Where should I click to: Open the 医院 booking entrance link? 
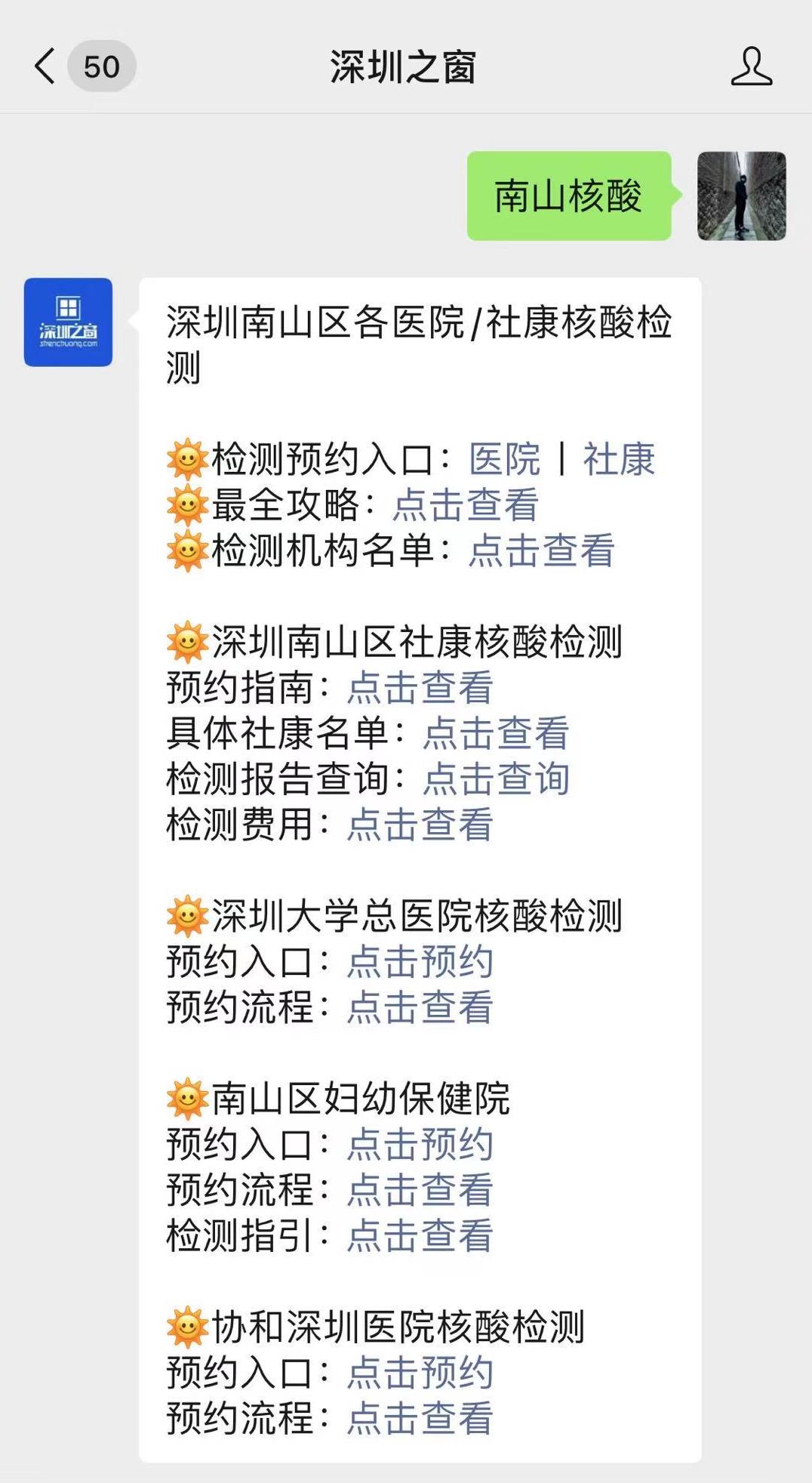coord(504,458)
